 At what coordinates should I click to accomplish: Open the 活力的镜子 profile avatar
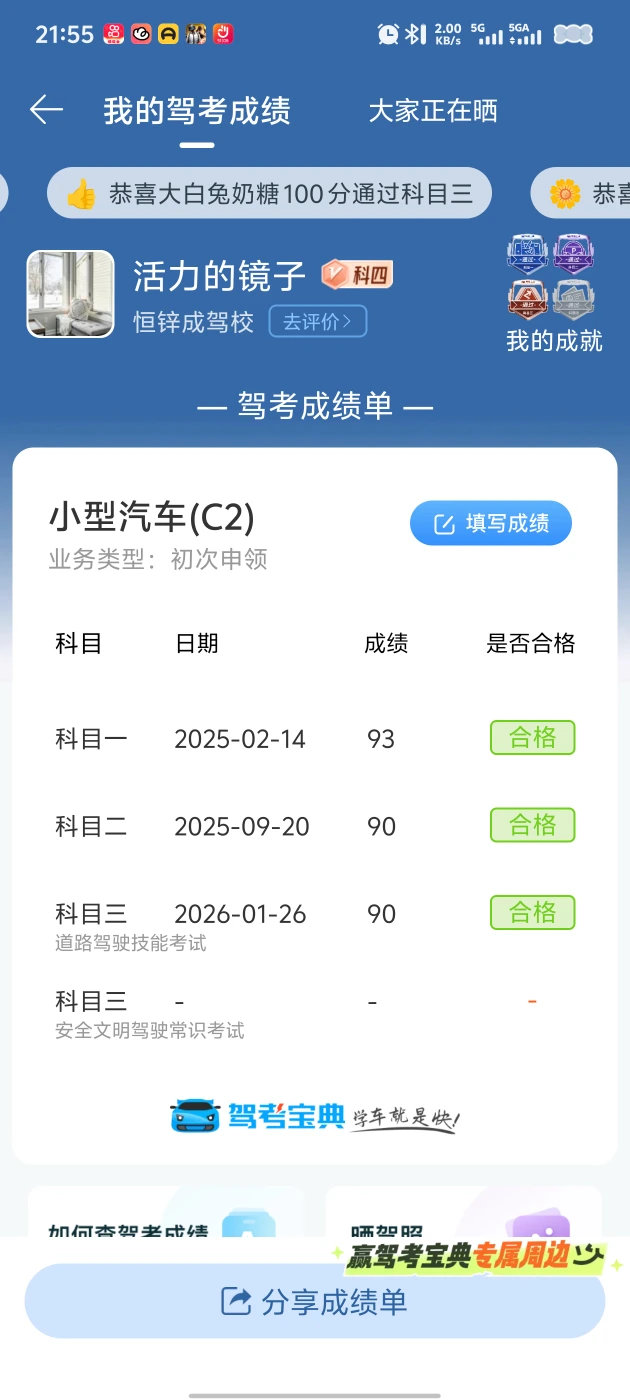tap(70, 294)
